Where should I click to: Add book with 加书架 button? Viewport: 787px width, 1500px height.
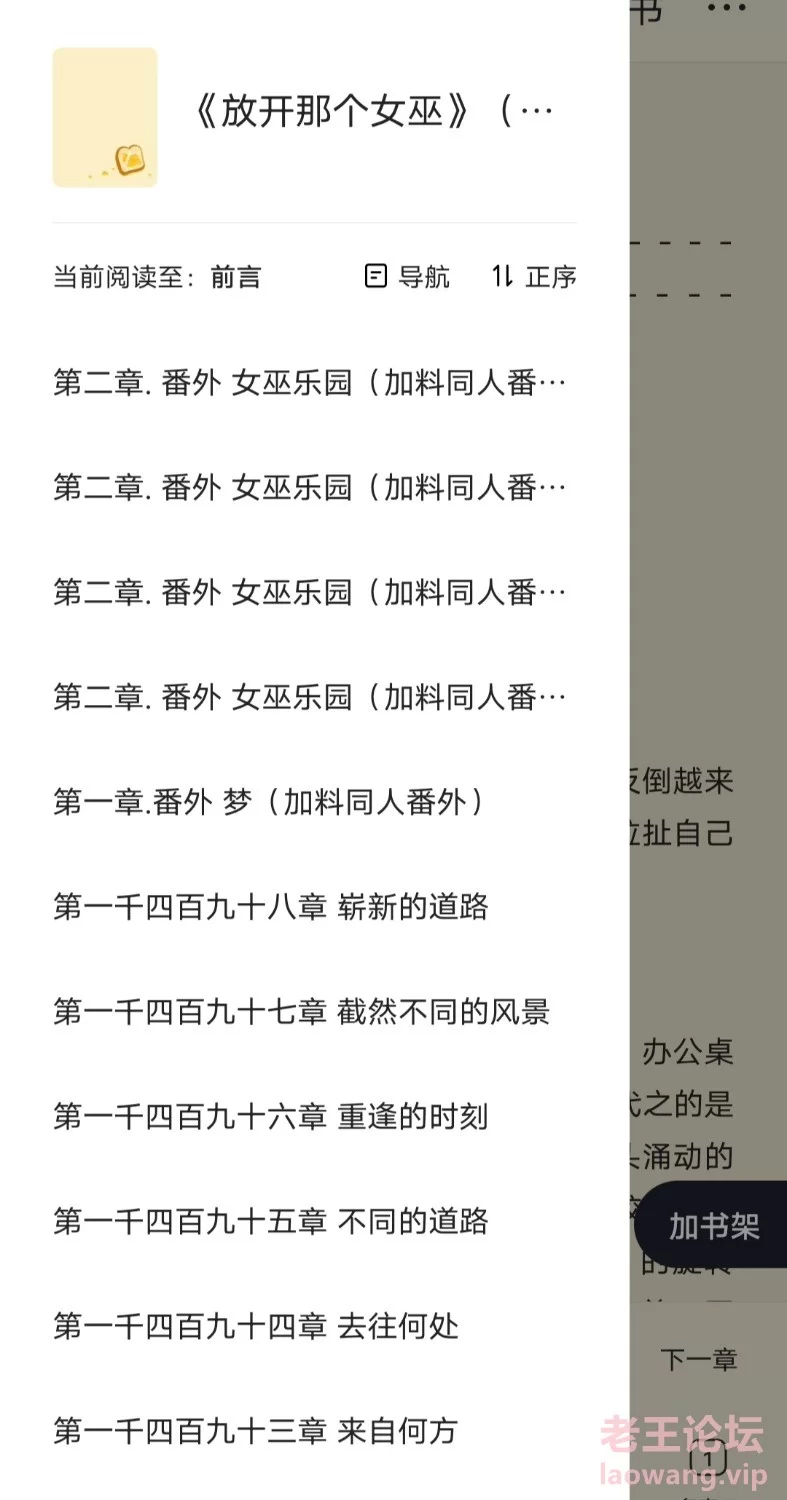point(712,1226)
